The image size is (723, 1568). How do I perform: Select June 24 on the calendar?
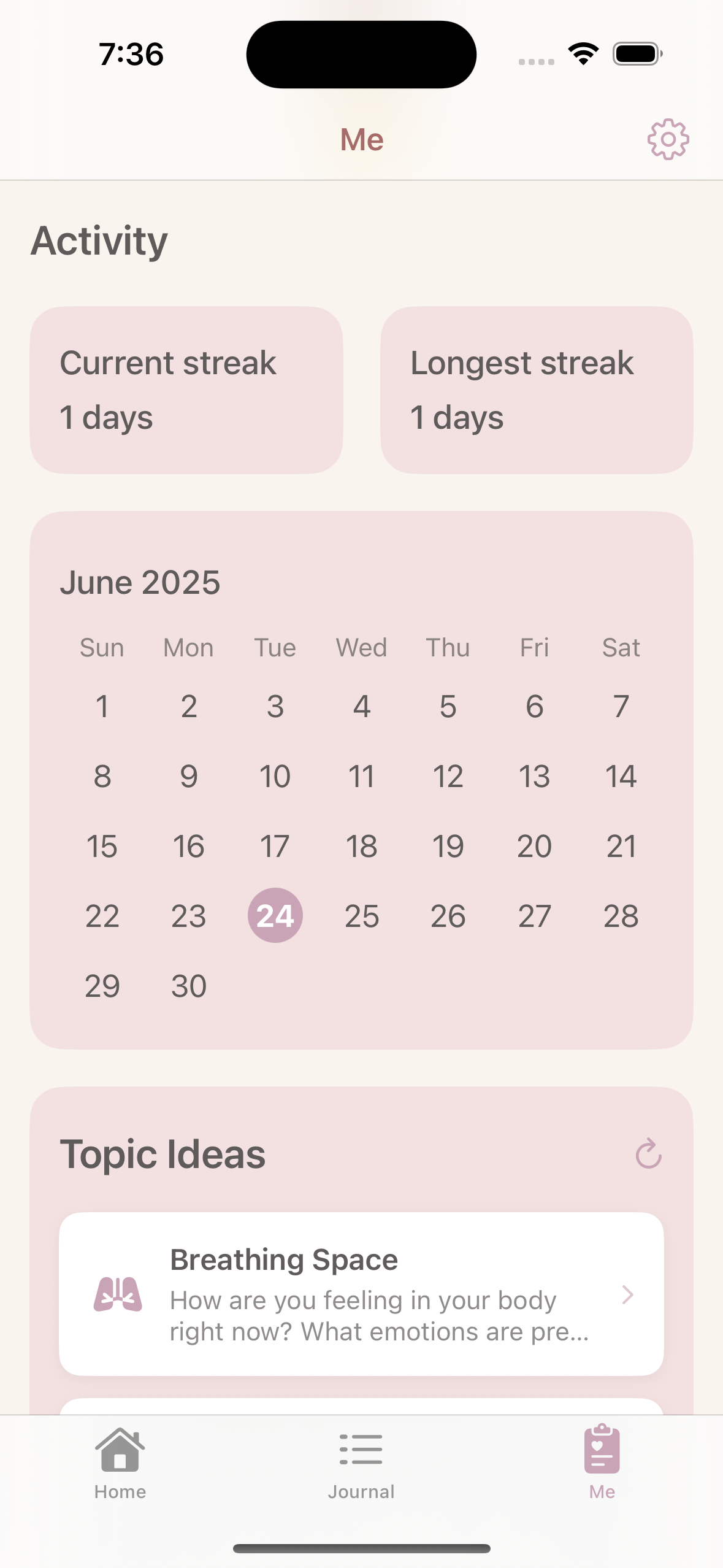pyautogui.click(x=275, y=915)
